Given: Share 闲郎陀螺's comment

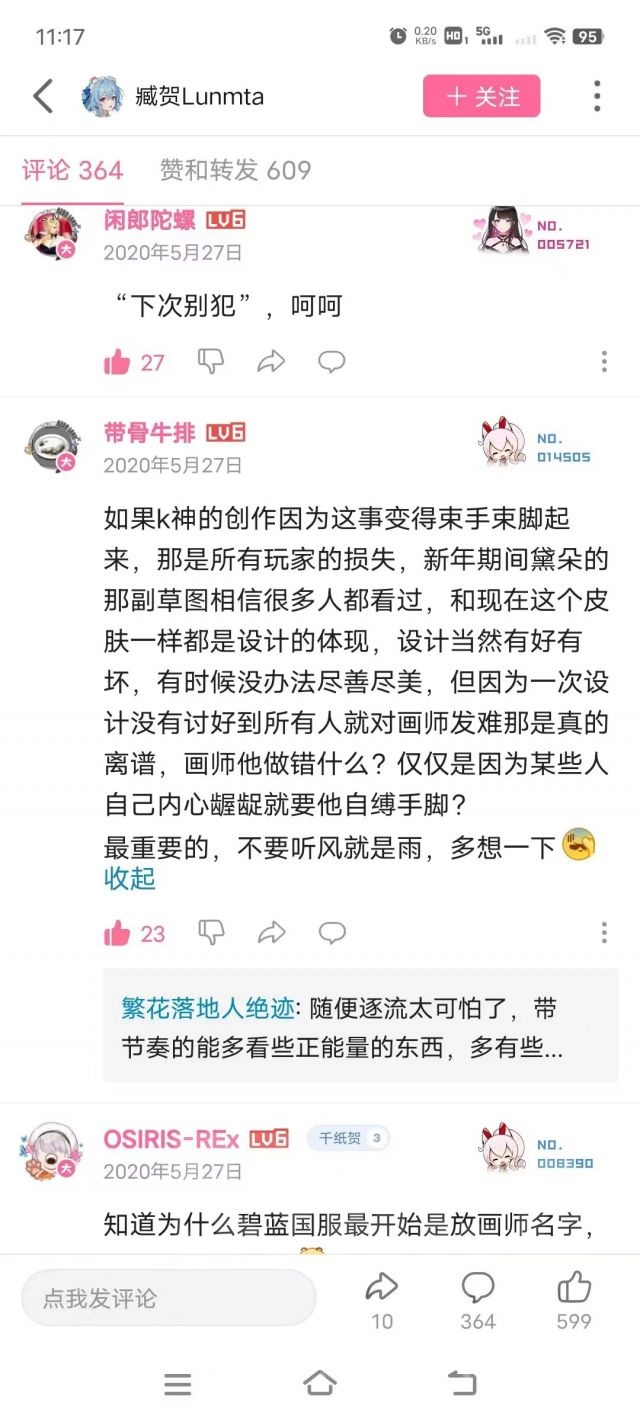Looking at the screenshot, I should click(x=271, y=362).
